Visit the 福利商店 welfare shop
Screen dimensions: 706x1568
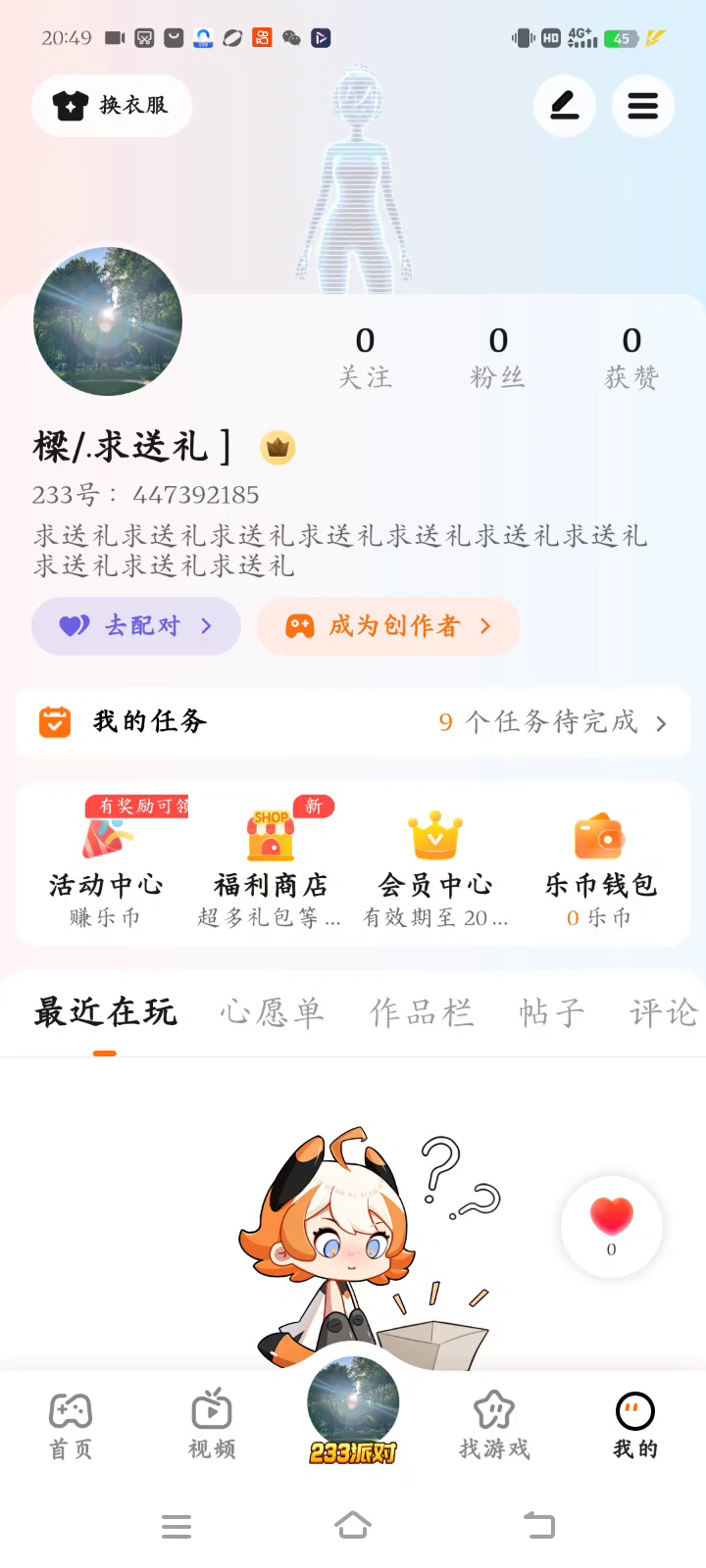click(270, 864)
